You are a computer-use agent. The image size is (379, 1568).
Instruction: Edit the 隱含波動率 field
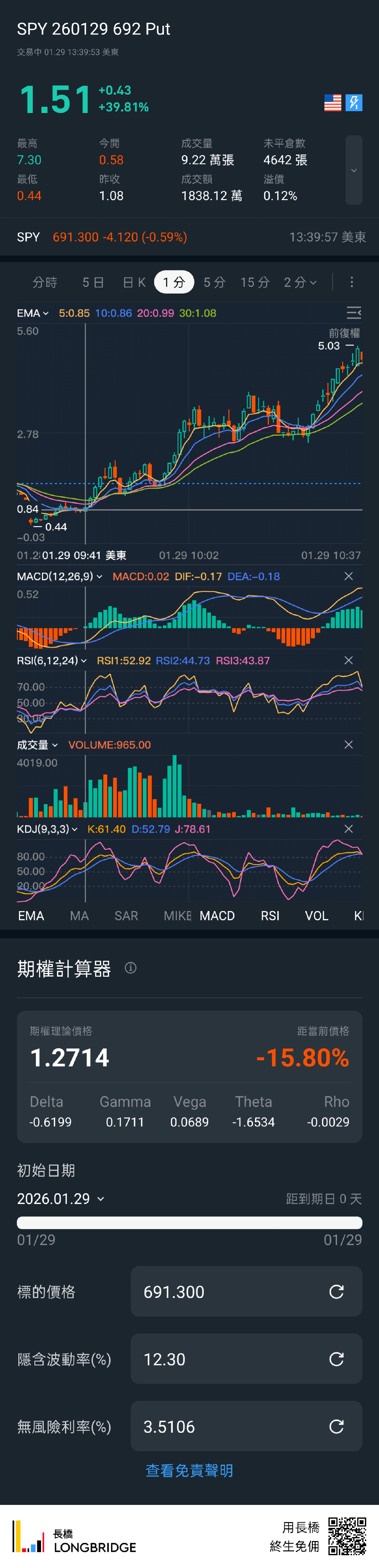click(x=232, y=1359)
